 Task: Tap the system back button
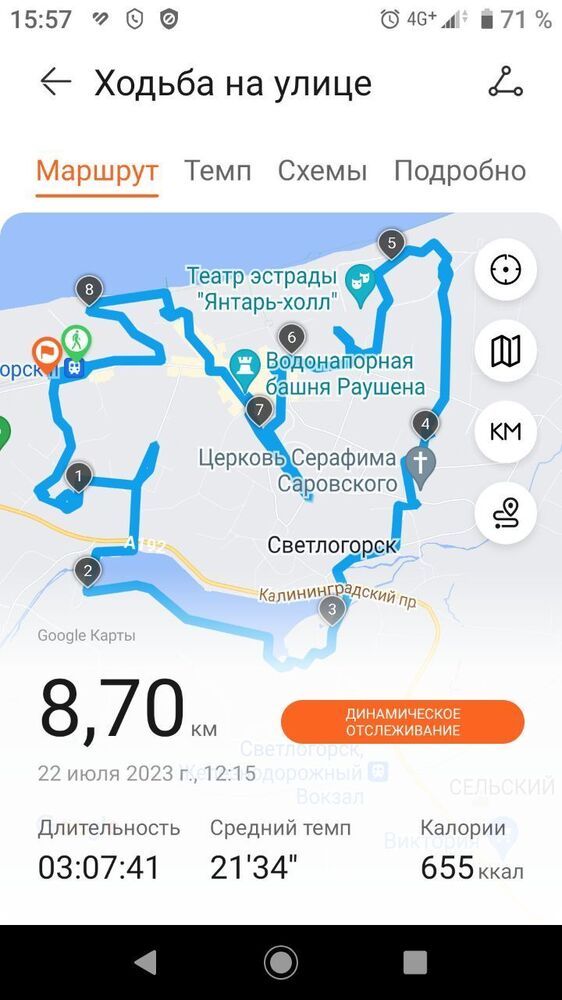pos(146,962)
